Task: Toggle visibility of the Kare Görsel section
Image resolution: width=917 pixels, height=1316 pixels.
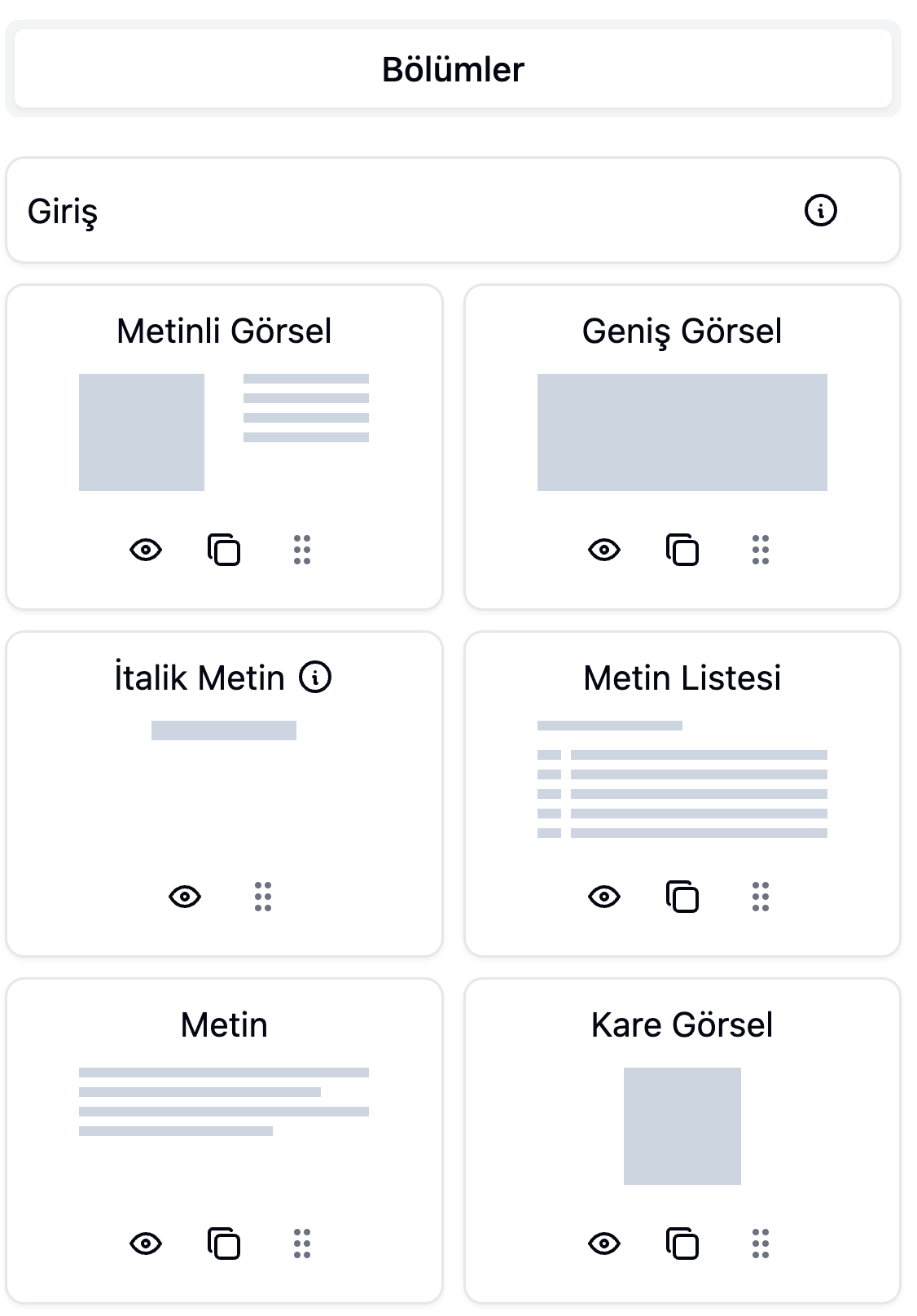Action: (604, 1244)
